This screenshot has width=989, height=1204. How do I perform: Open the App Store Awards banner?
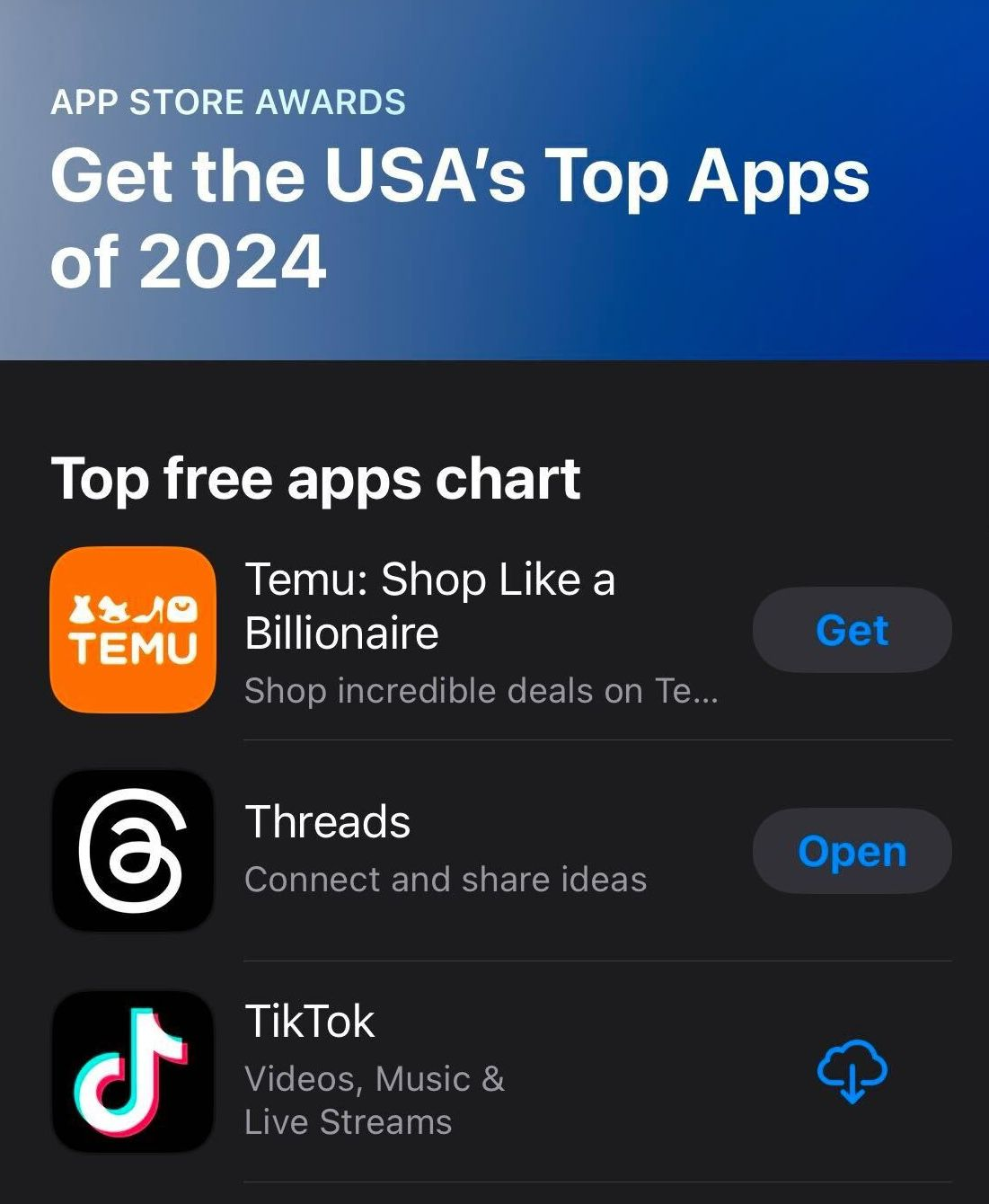coord(494,180)
